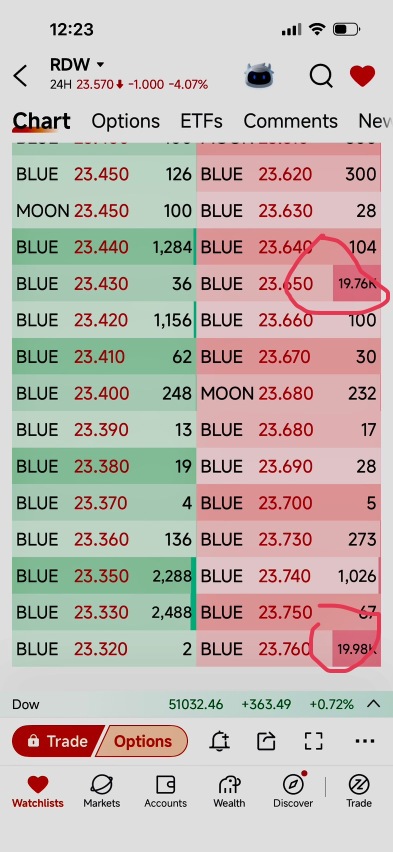Share this stock page
The width and height of the screenshot is (393, 852).
pos(266,741)
